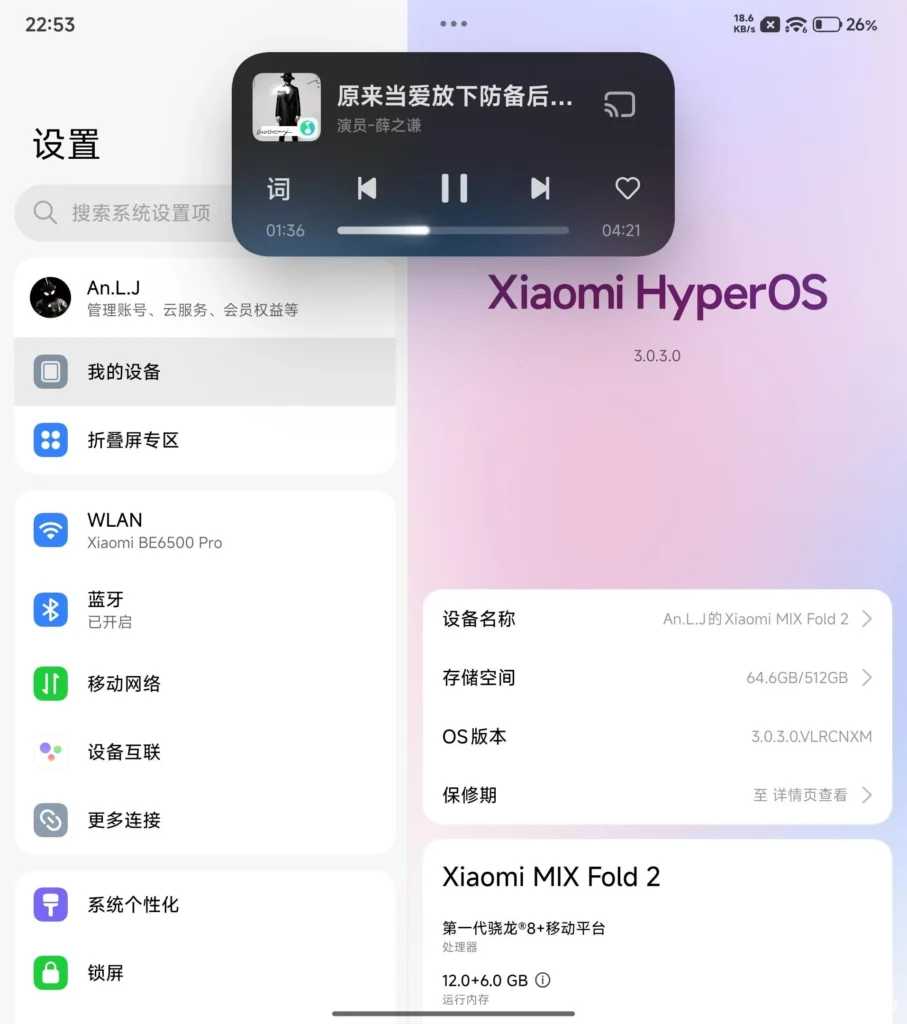Open 蓝牙 settings
This screenshot has width=907, height=1024.
(205, 609)
